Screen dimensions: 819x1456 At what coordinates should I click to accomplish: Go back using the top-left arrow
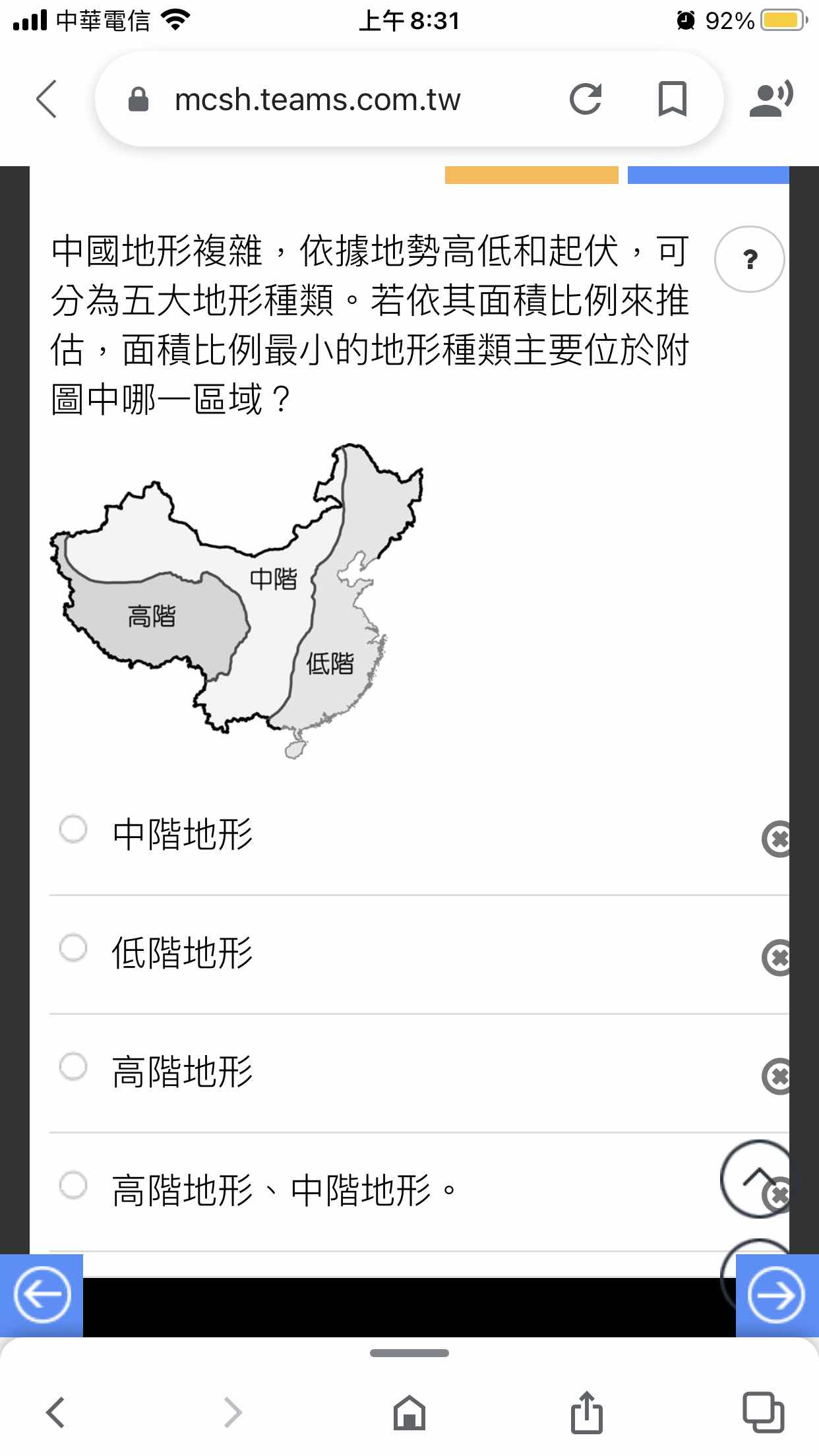point(46,100)
